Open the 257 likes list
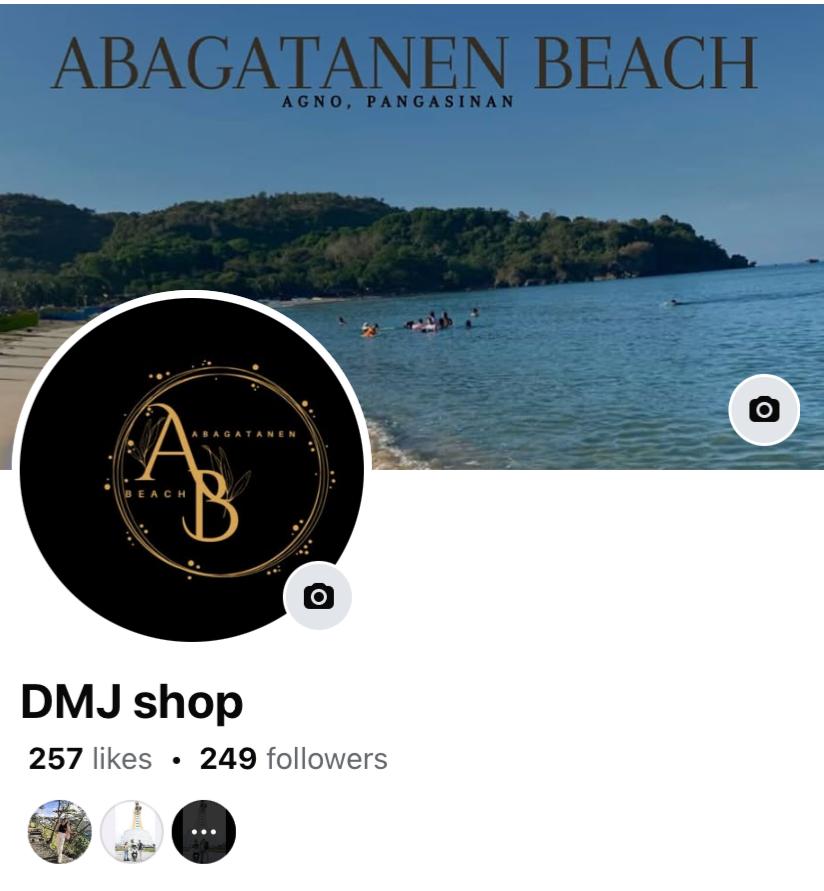The width and height of the screenshot is (824, 891). pyautogui.click(x=90, y=759)
